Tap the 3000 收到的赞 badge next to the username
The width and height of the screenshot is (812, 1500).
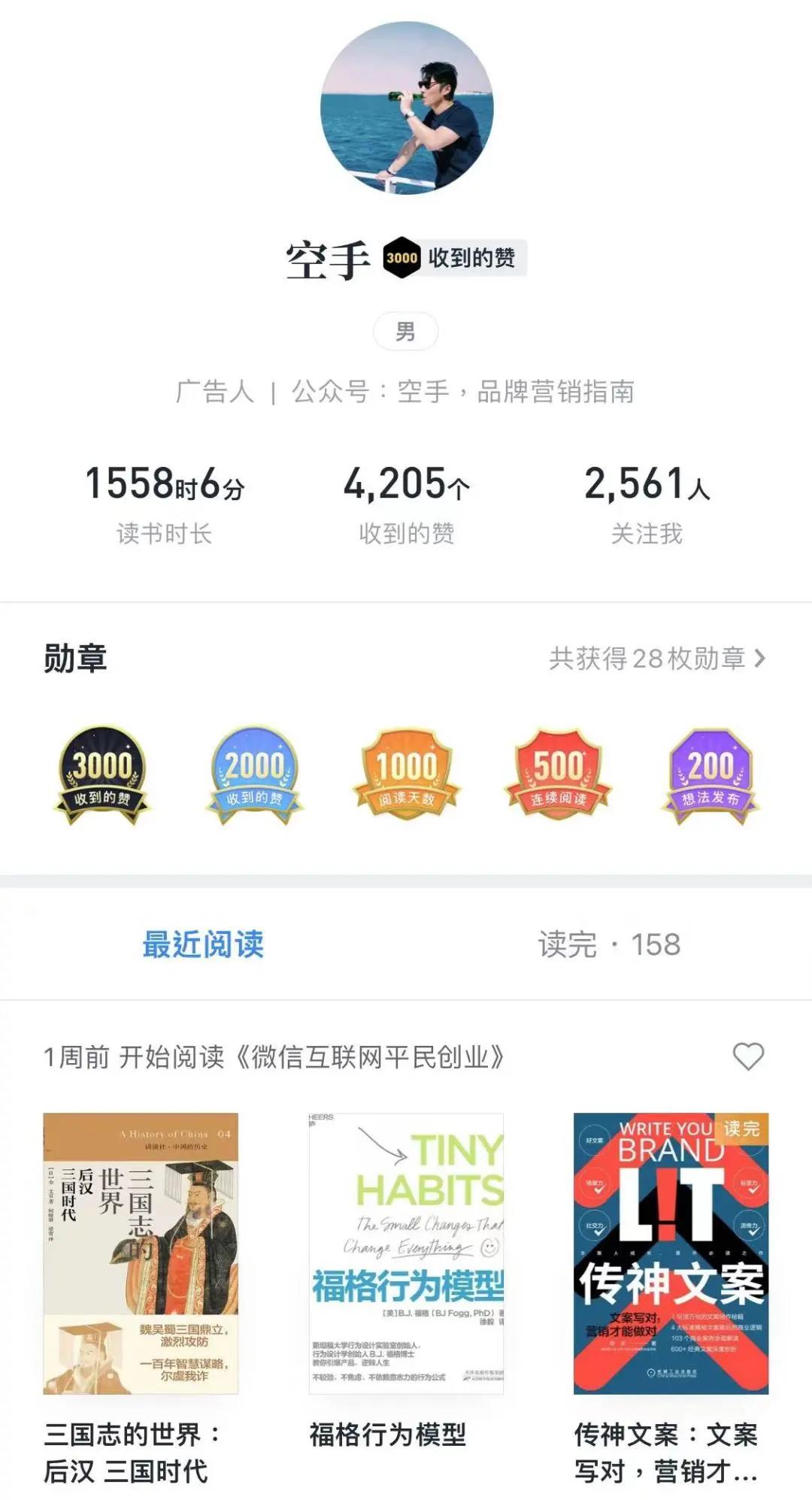(453, 258)
